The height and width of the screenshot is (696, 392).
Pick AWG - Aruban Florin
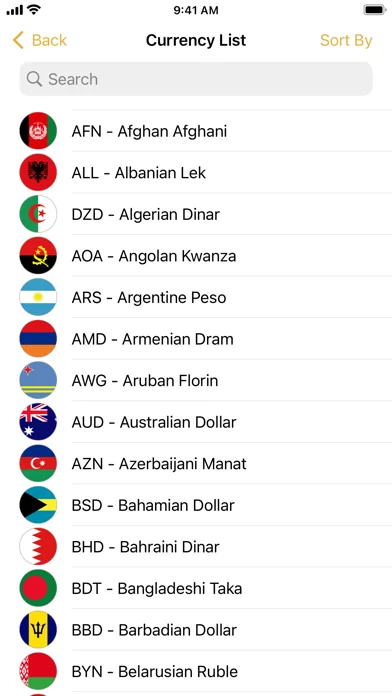click(196, 380)
